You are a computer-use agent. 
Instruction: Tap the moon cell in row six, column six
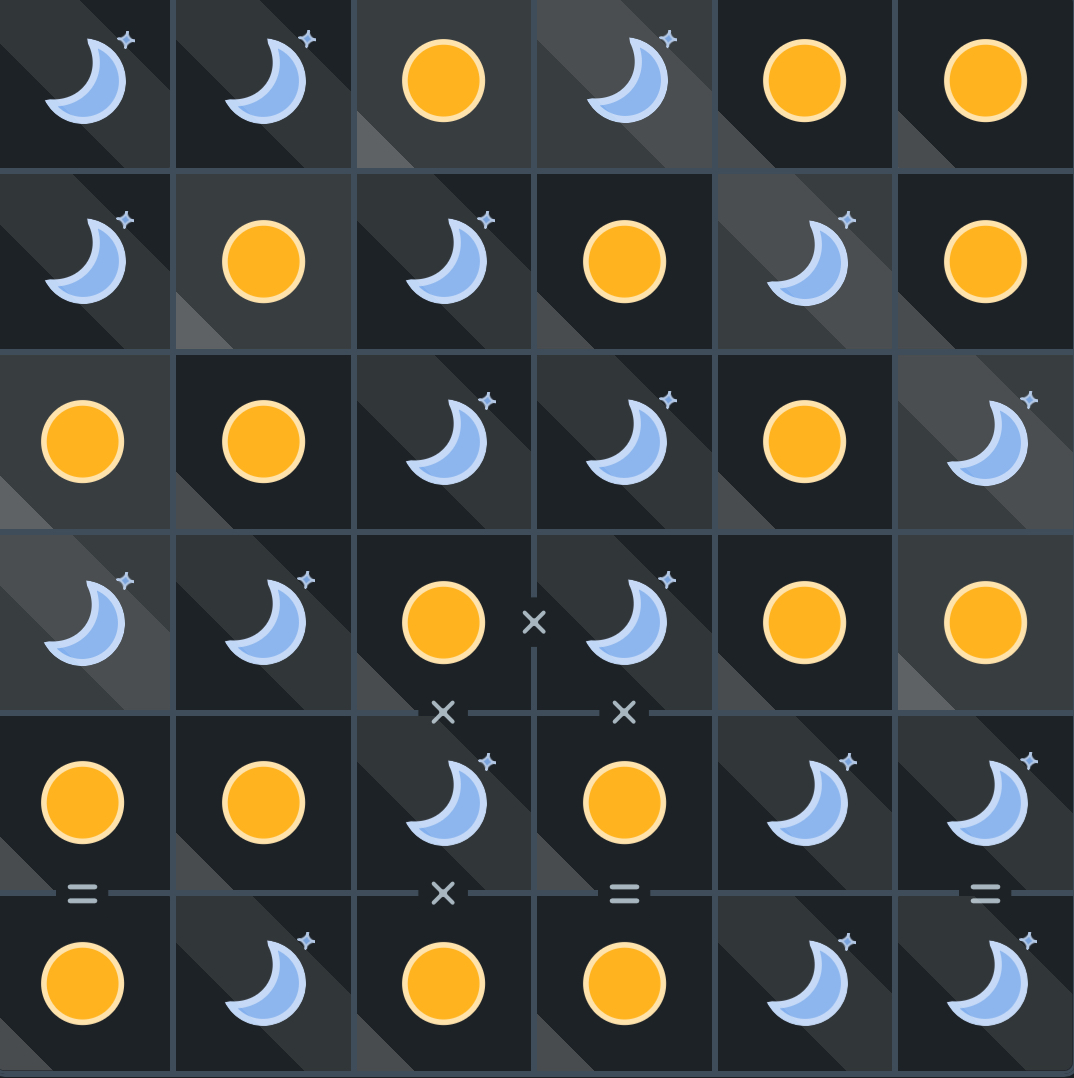click(985, 984)
